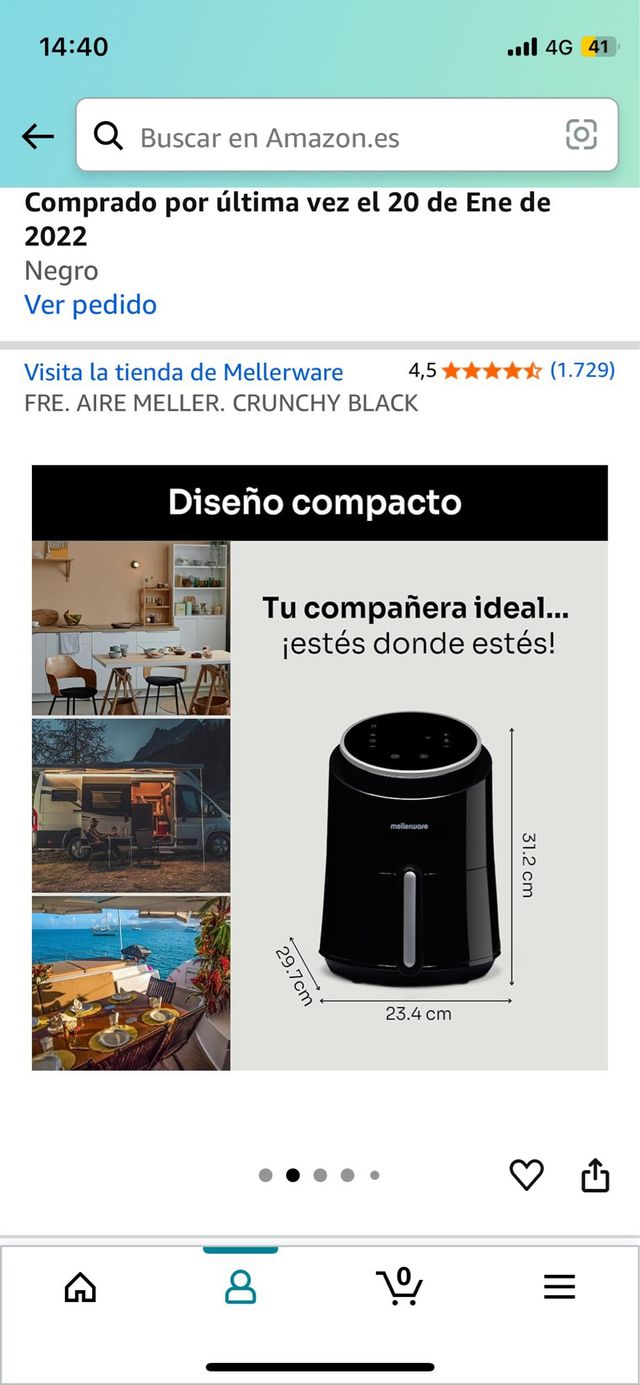Open the hamburger menu tab
640x1385 pixels.
click(x=560, y=1287)
